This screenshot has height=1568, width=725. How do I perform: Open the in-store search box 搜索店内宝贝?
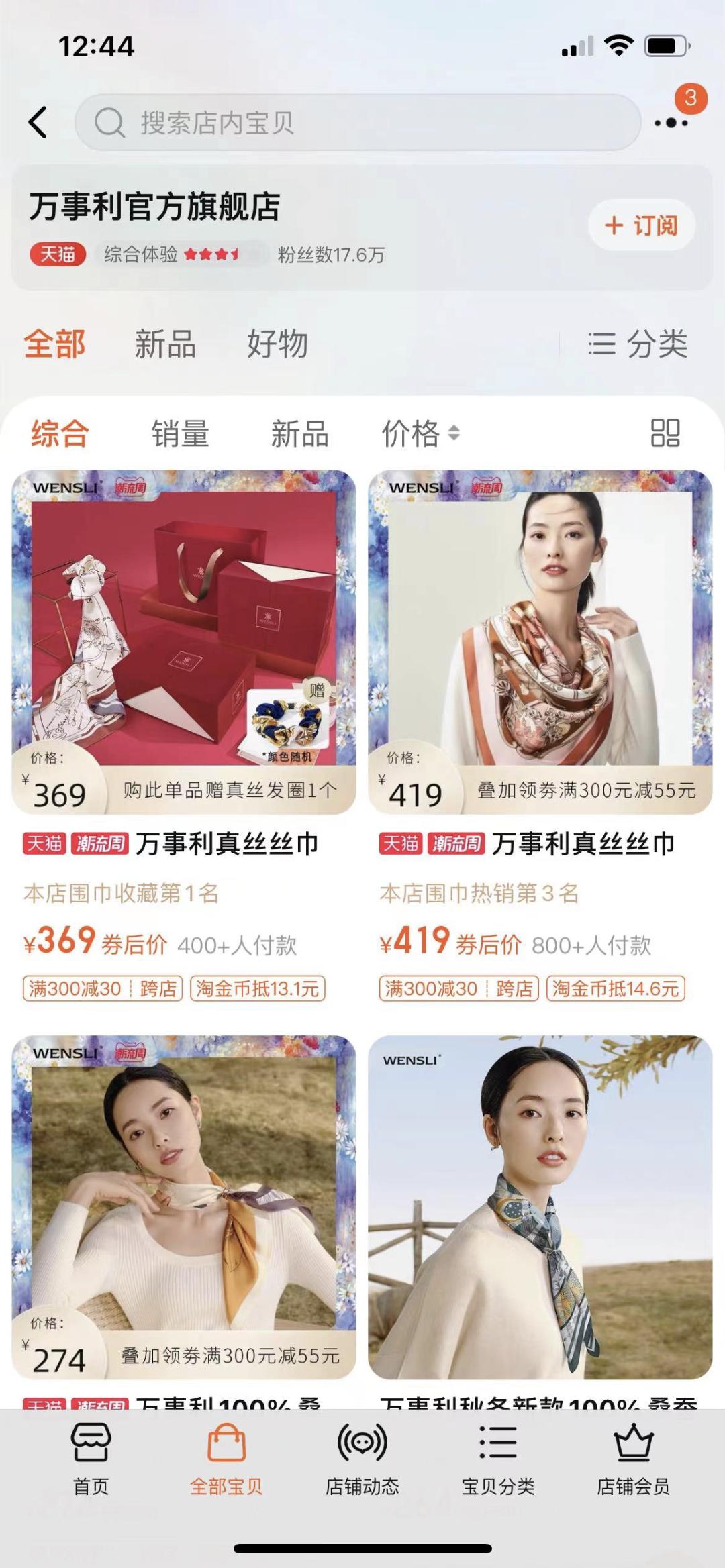click(357, 122)
